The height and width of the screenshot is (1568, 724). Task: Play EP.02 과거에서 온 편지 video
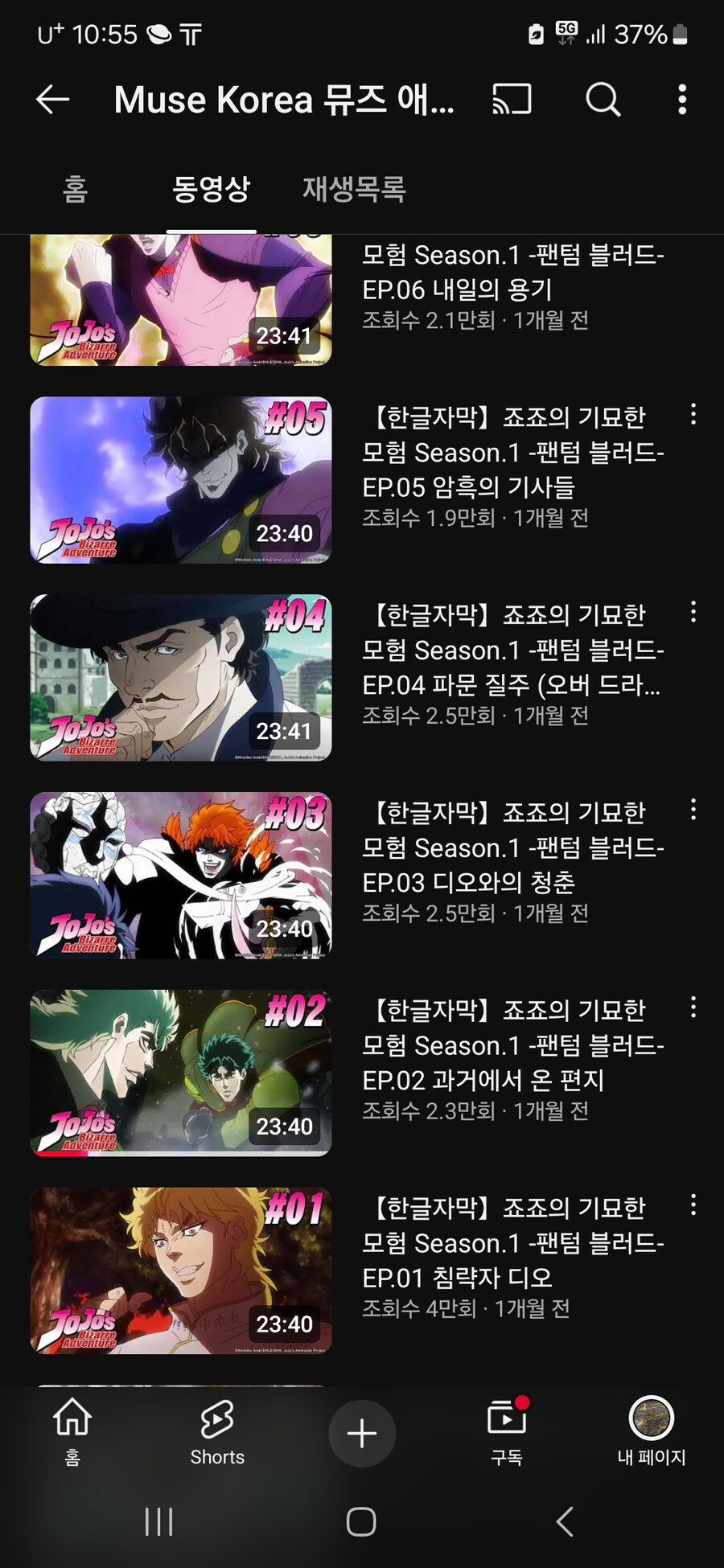(181, 1073)
